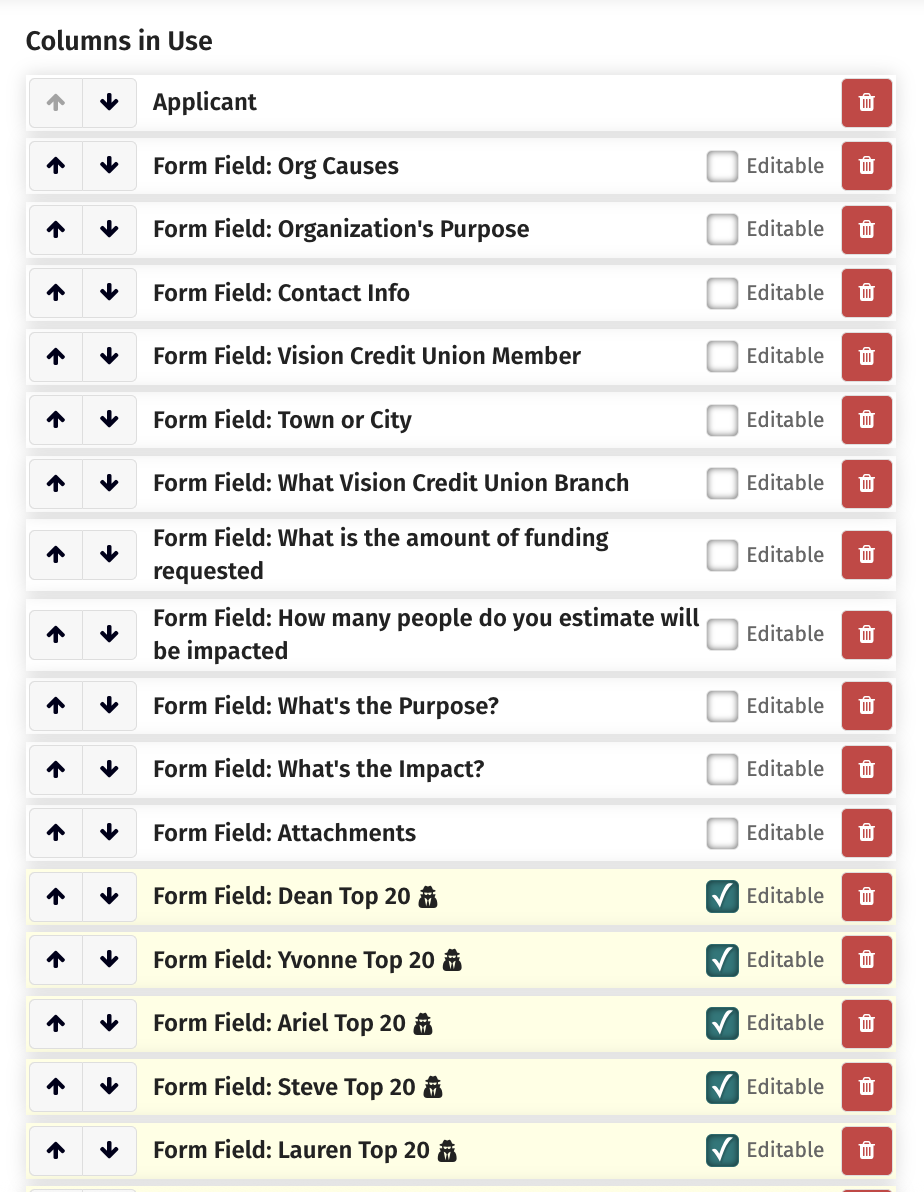Enable Editable for Contact Info
The height and width of the screenshot is (1192, 924).
tap(722, 293)
